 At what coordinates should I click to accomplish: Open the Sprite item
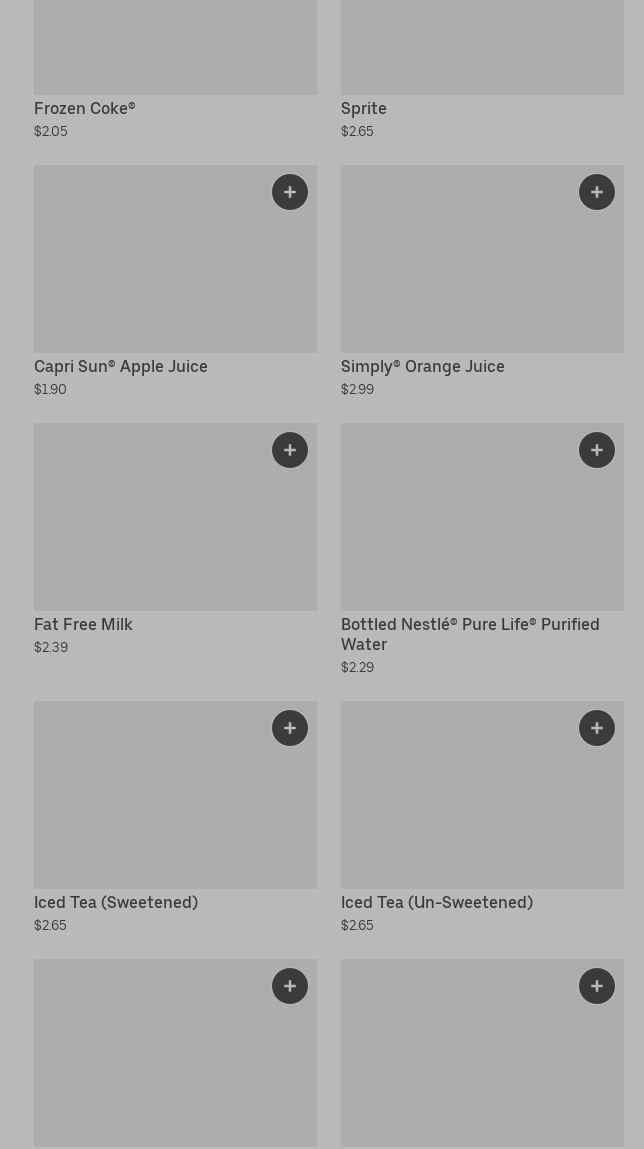coord(482,70)
